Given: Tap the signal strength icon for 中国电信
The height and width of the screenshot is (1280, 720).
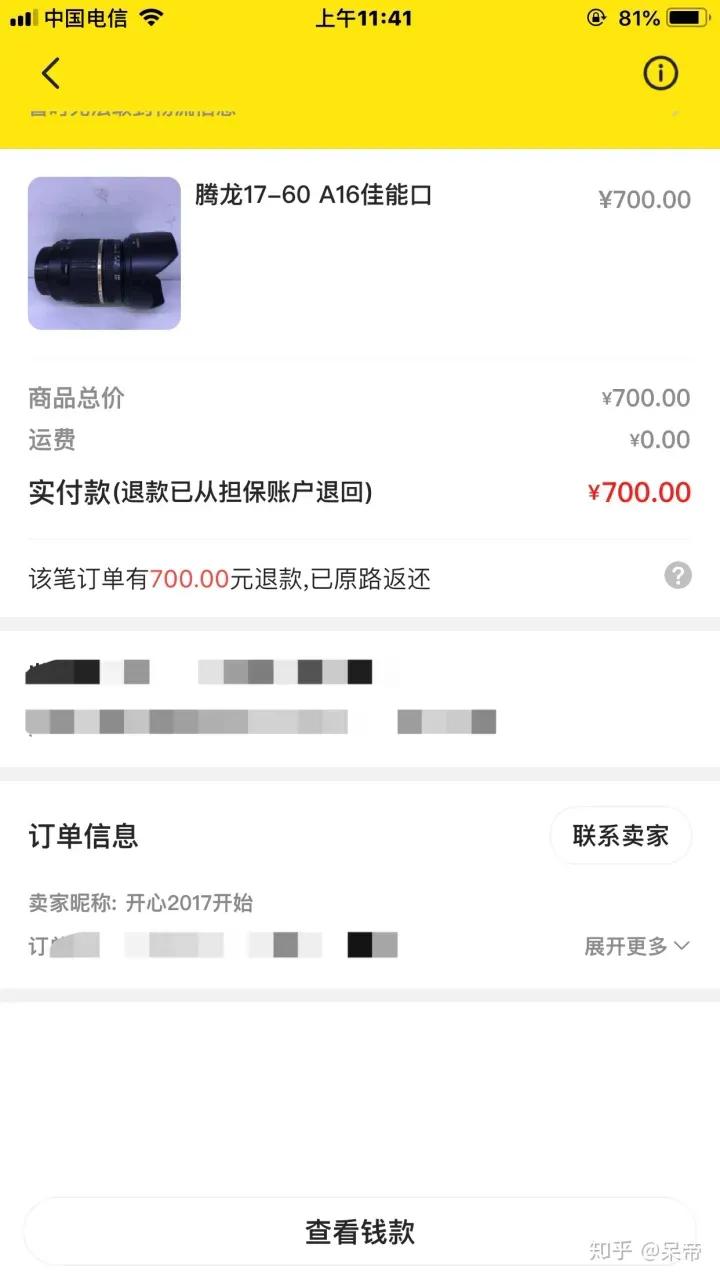Looking at the screenshot, I should click(x=21, y=17).
